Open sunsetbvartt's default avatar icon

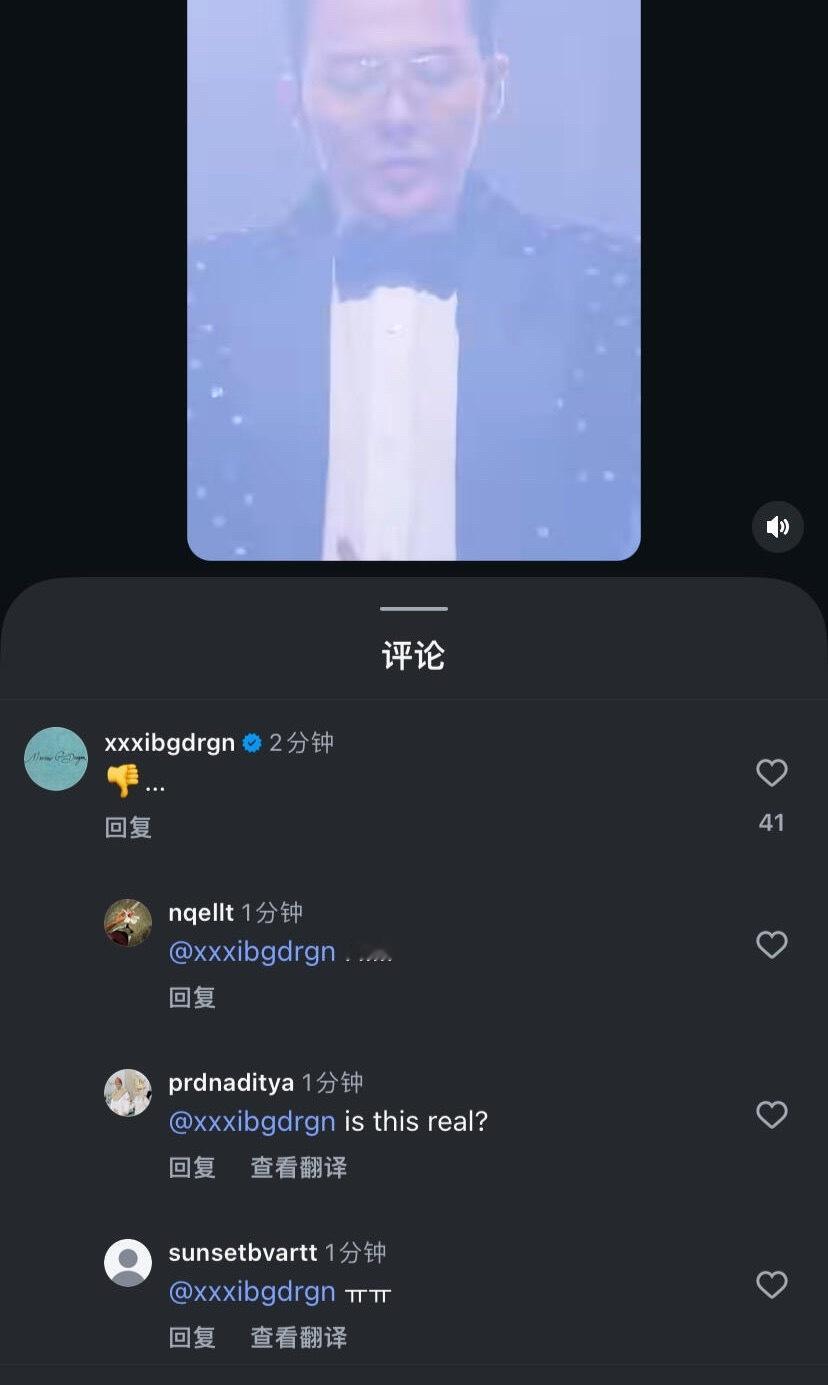(x=128, y=1262)
